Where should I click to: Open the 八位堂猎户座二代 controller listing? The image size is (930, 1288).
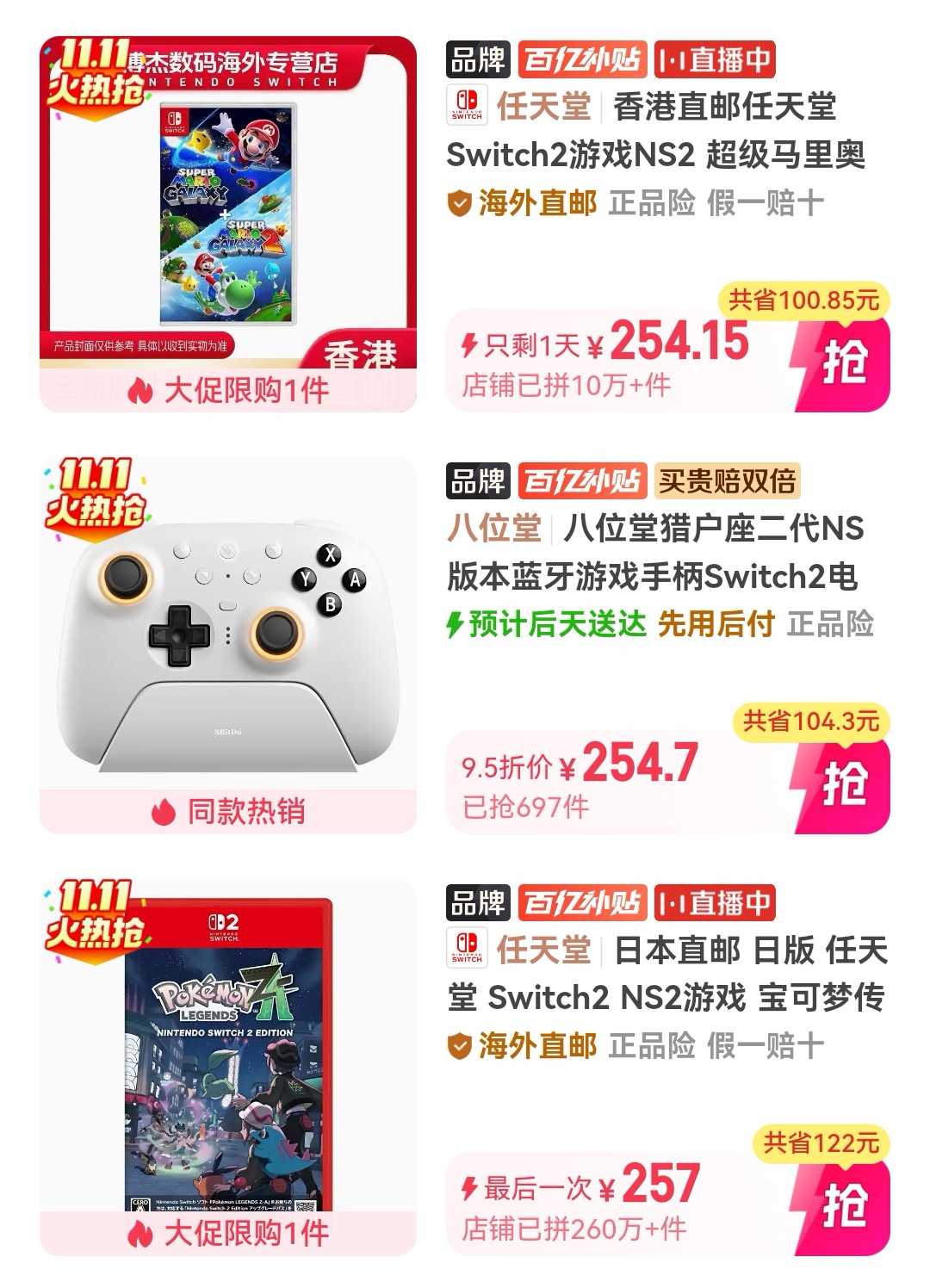[x=654, y=553]
